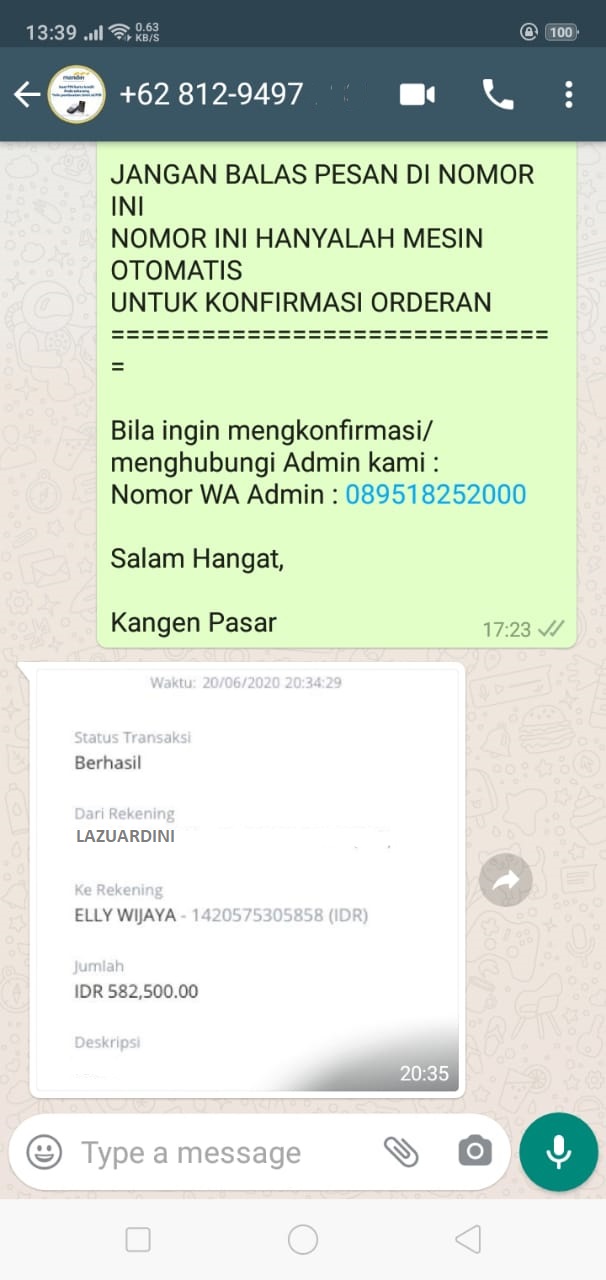606x1280 pixels.
Task: Tap the admin number 089518252000 link
Action: coord(435,494)
